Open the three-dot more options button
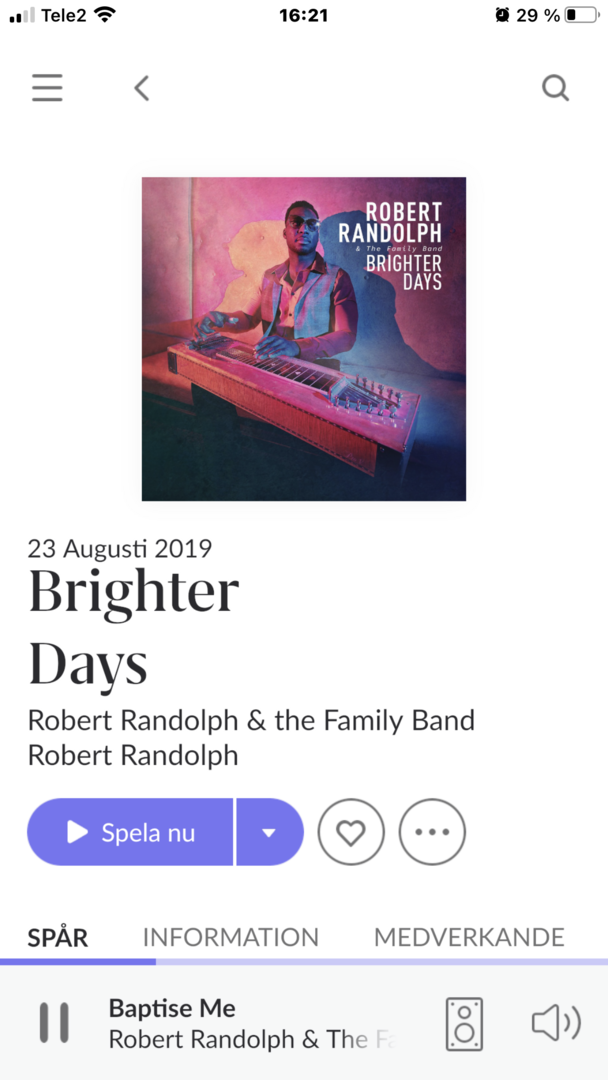 432,832
